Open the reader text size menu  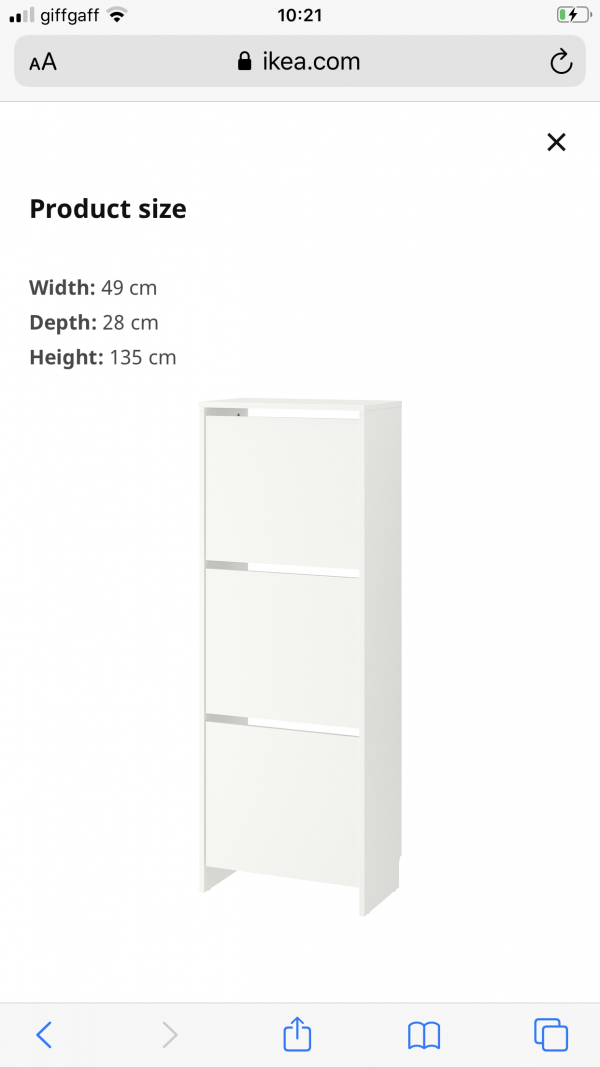pos(43,62)
